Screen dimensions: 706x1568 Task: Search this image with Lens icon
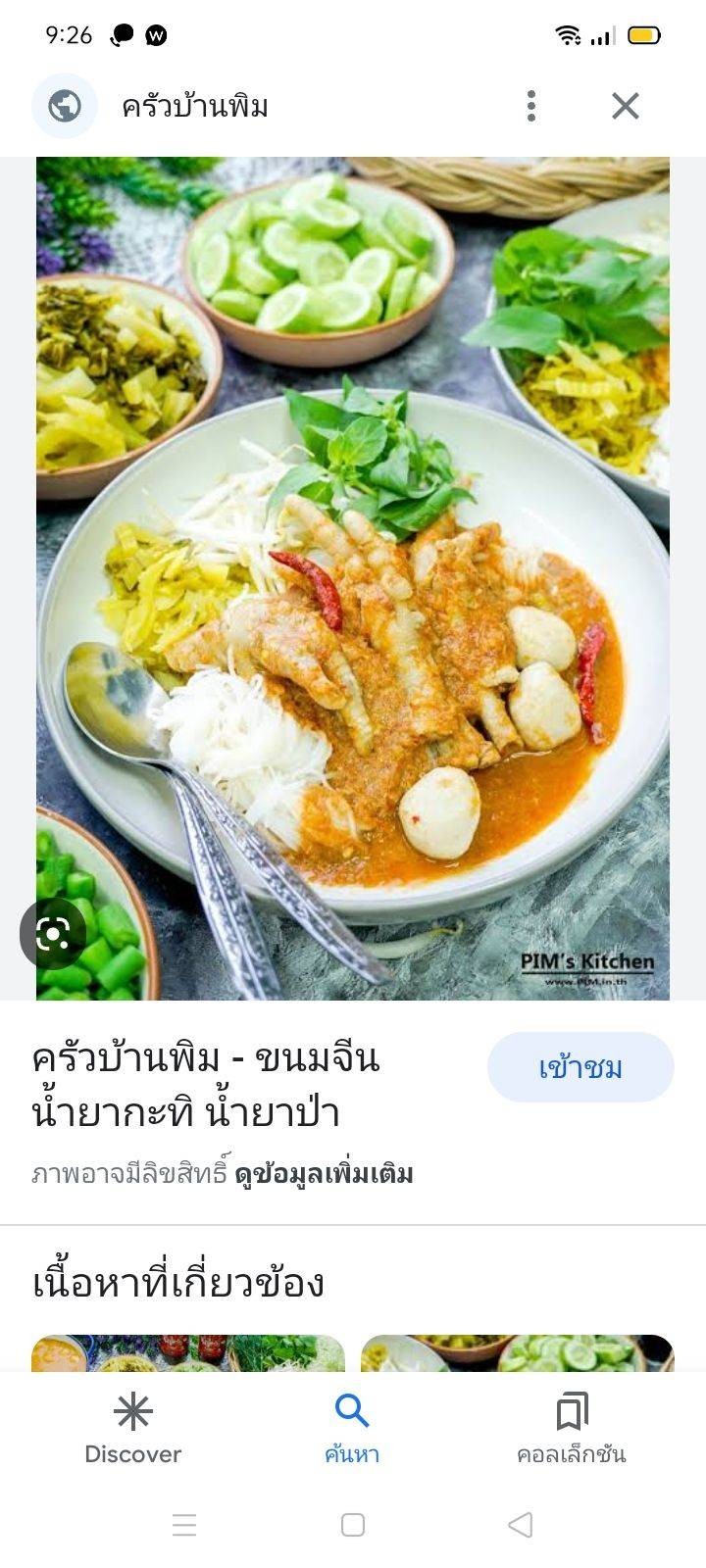point(52,934)
